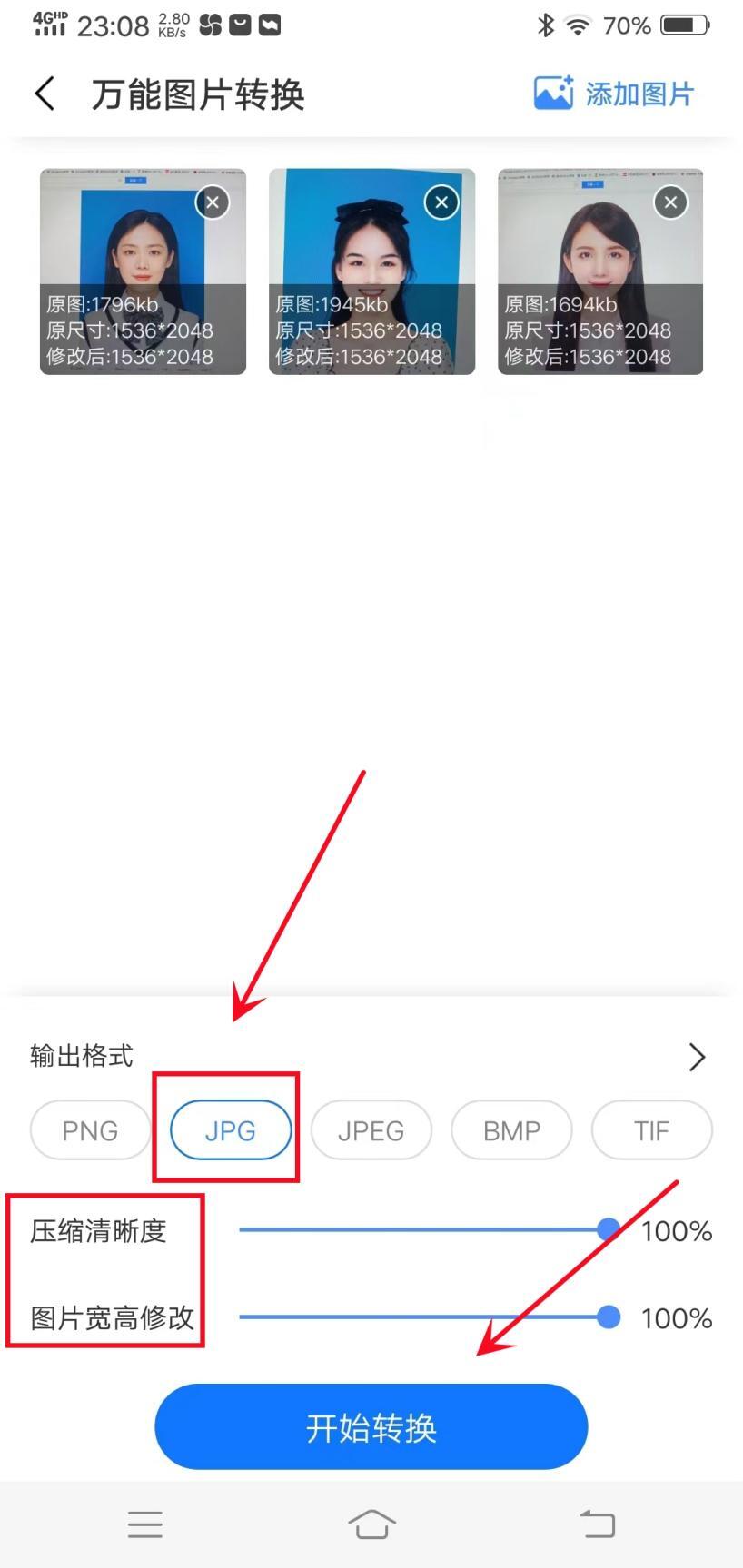Select JPEG output format
The height and width of the screenshot is (1568, 743).
pos(371,1131)
